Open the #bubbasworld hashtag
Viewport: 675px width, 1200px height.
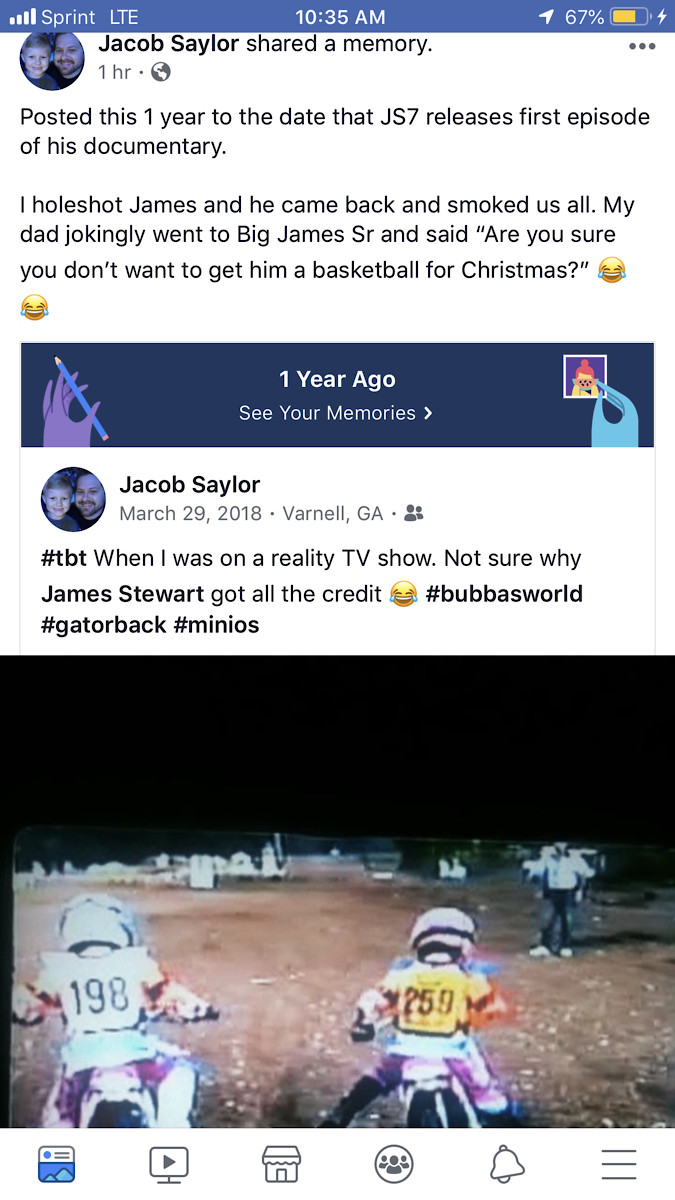pos(504,594)
